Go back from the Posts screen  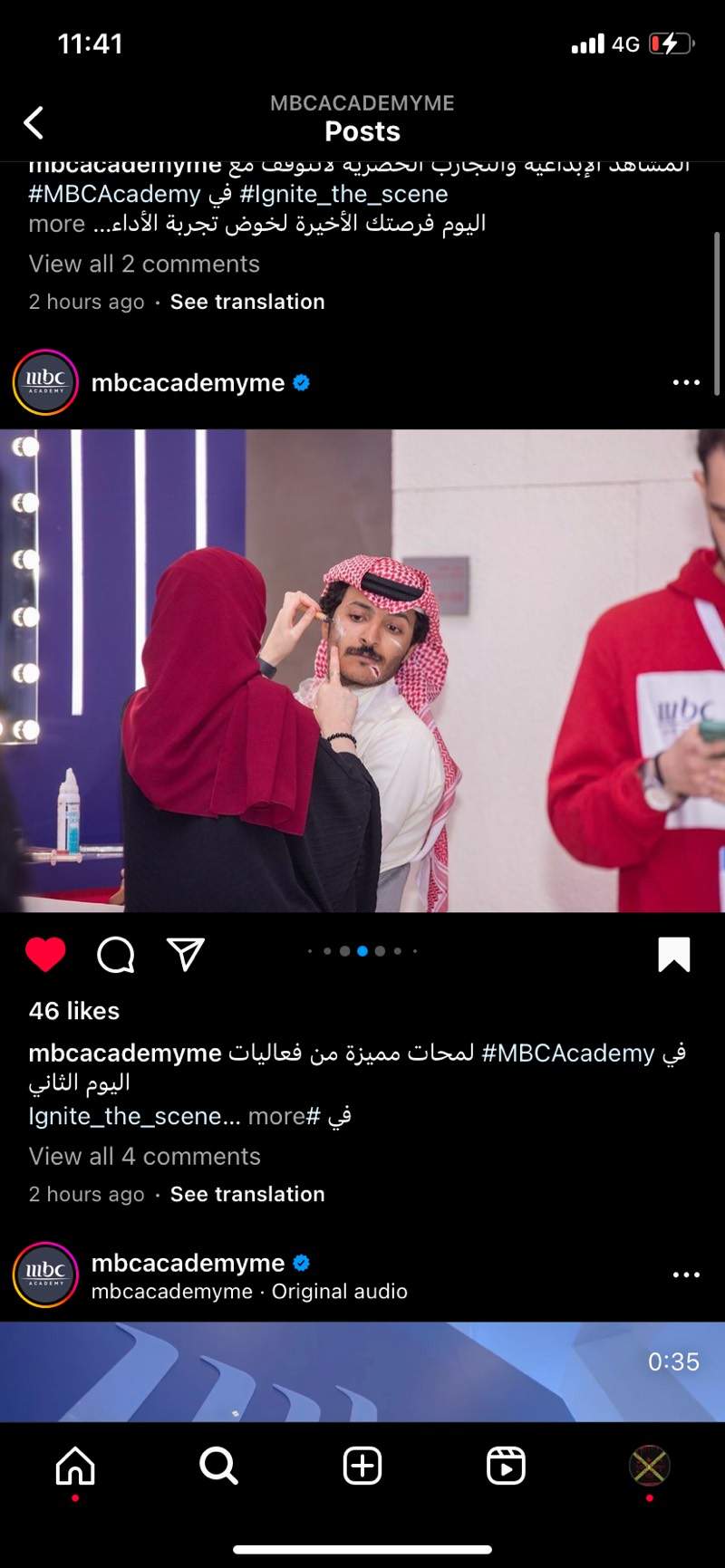[x=34, y=122]
